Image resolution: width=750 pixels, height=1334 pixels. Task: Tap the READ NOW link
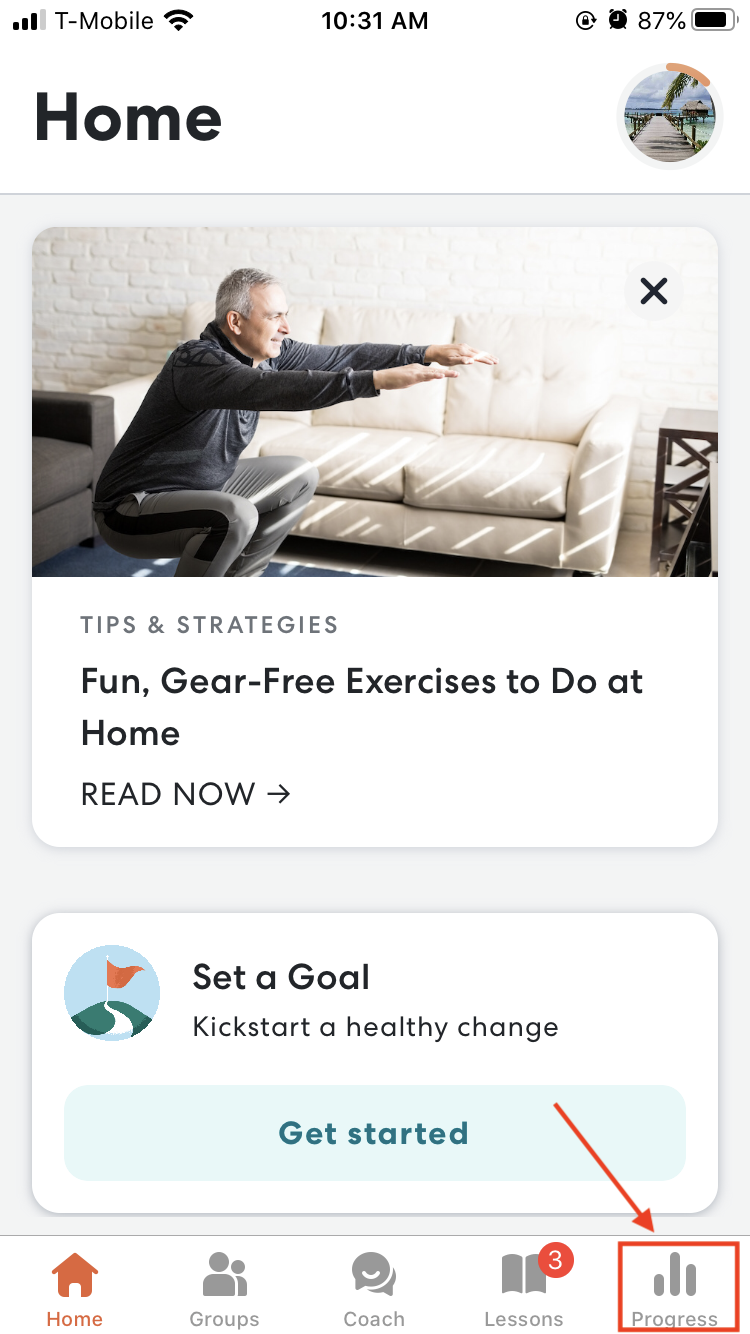coord(185,794)
